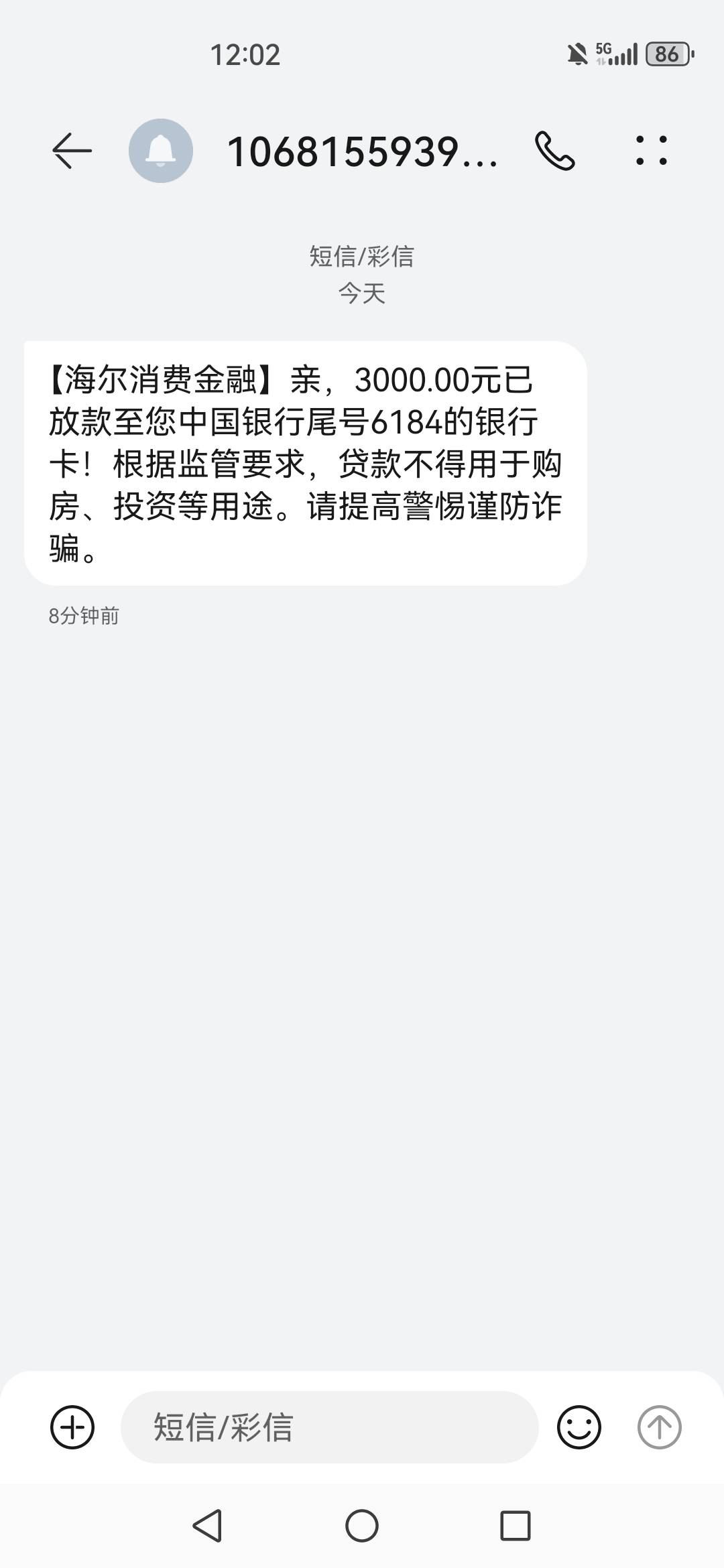Tap the send arrow button
The width and height of the screenshot is (724, 1568).
click(x=659, y=1427)
